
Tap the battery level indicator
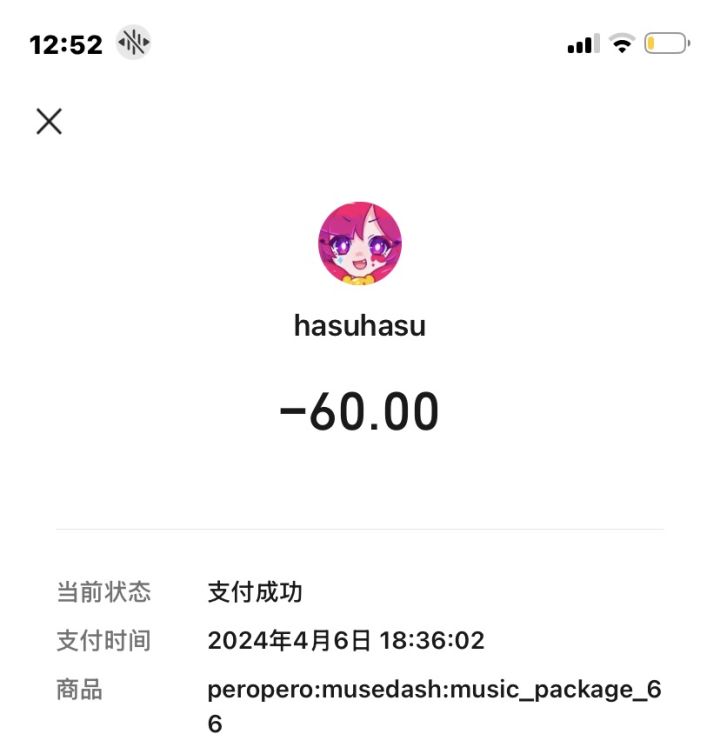667,43
